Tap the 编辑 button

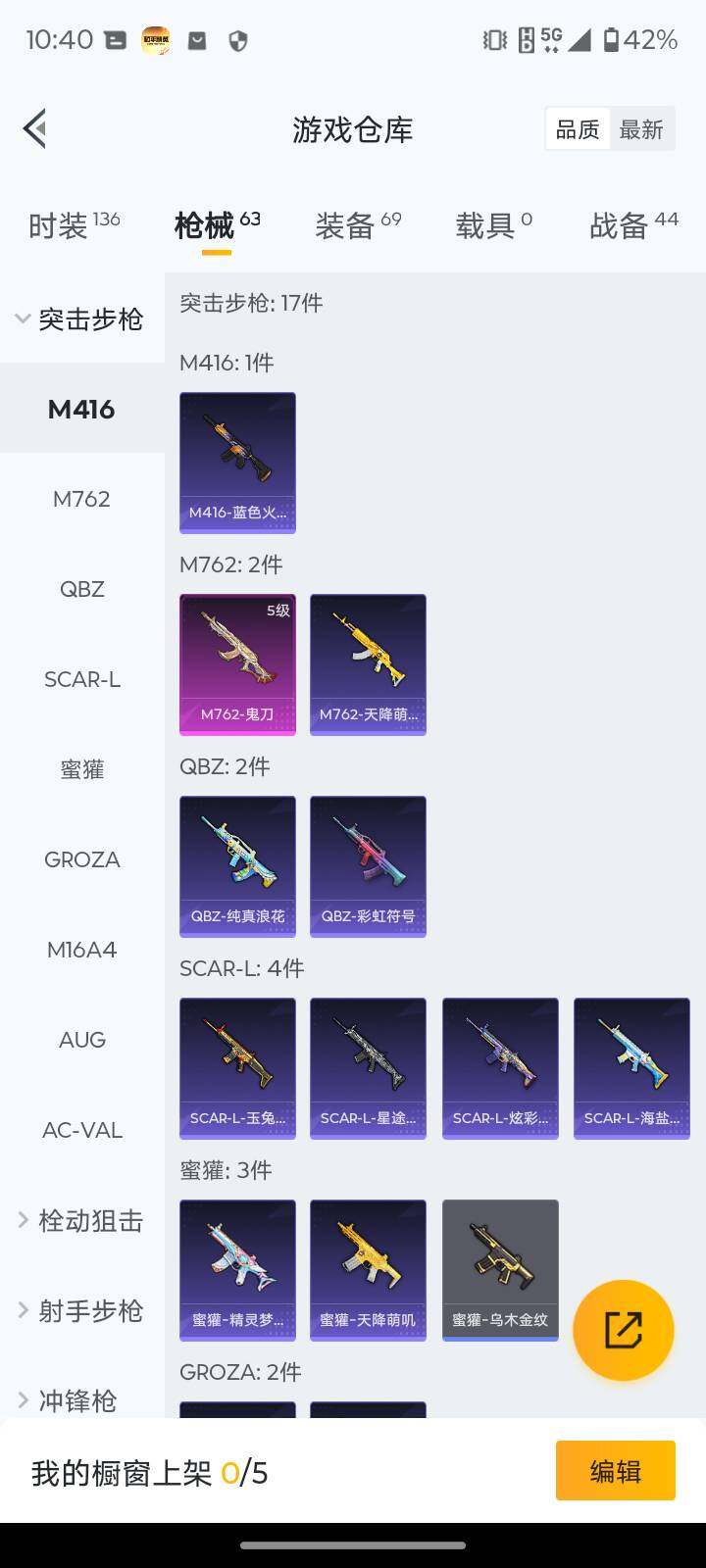pos(615,1471)
